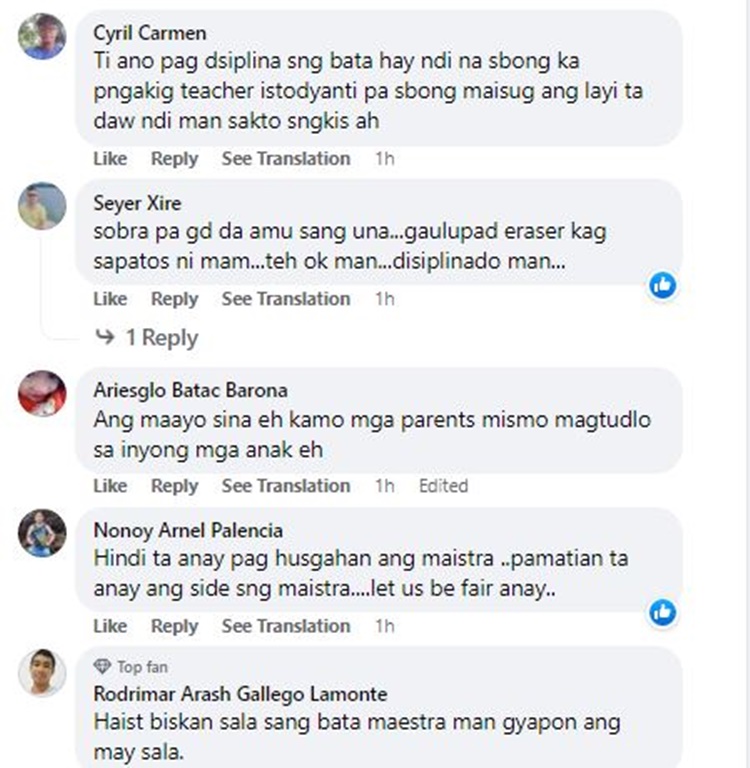This screenshot has width=750, height=768.
Task: Open Seyer Xire's profile picture
Action: coord(42,207)
